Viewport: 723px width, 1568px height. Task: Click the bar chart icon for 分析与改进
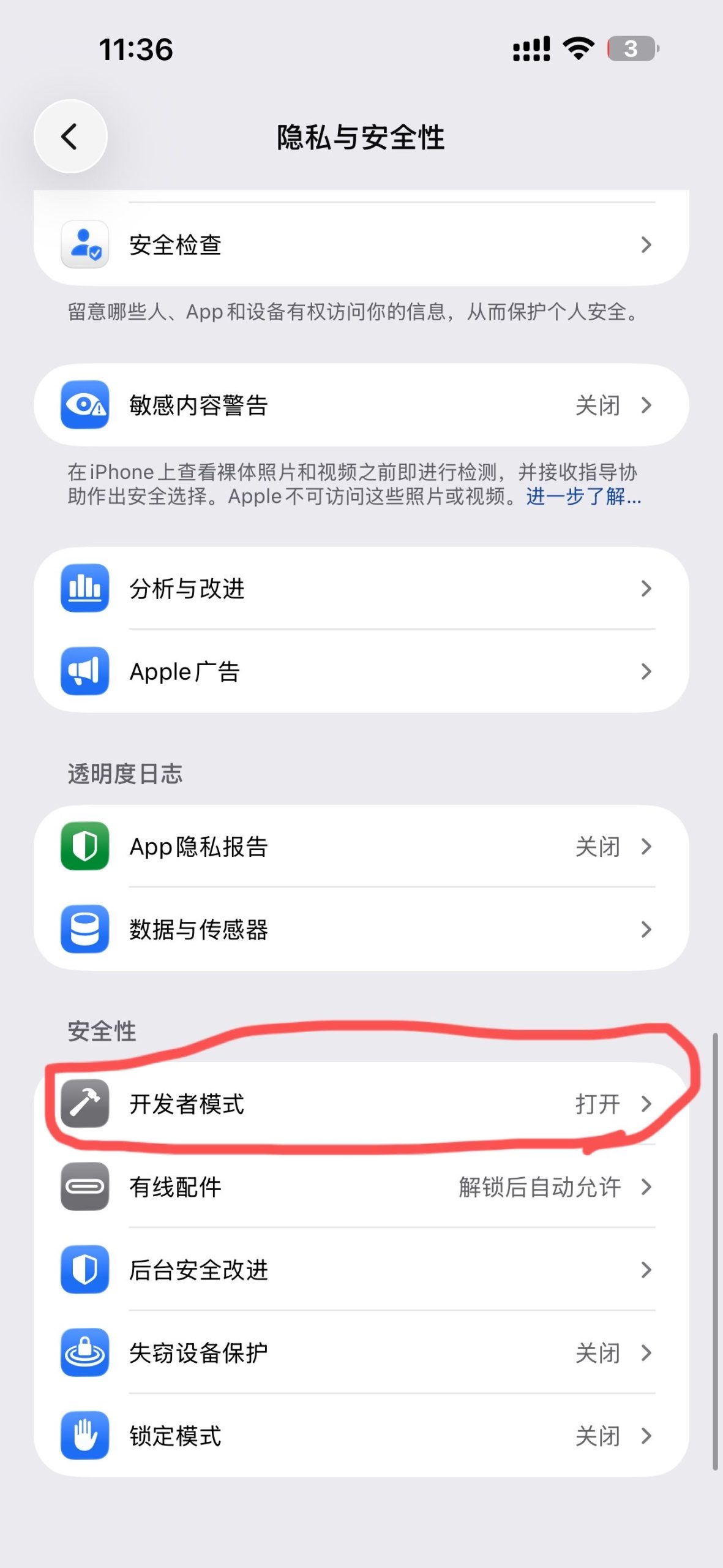click(x=84, y=588)
